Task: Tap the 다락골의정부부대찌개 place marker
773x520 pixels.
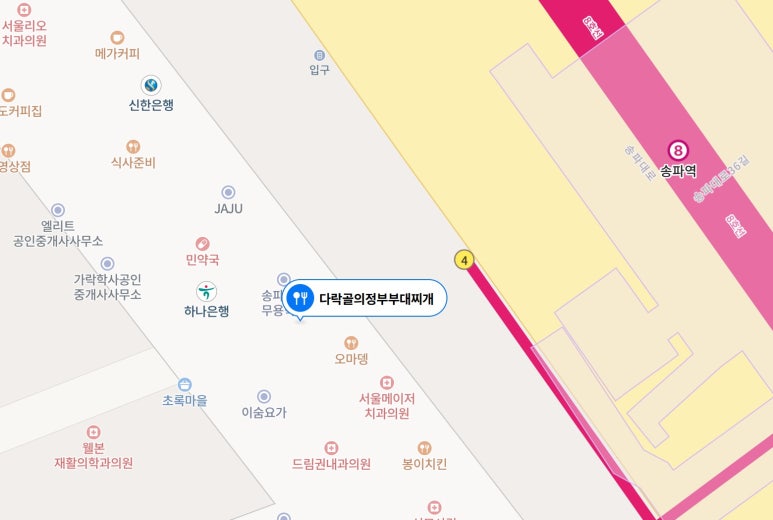Action: click(300, 298)
